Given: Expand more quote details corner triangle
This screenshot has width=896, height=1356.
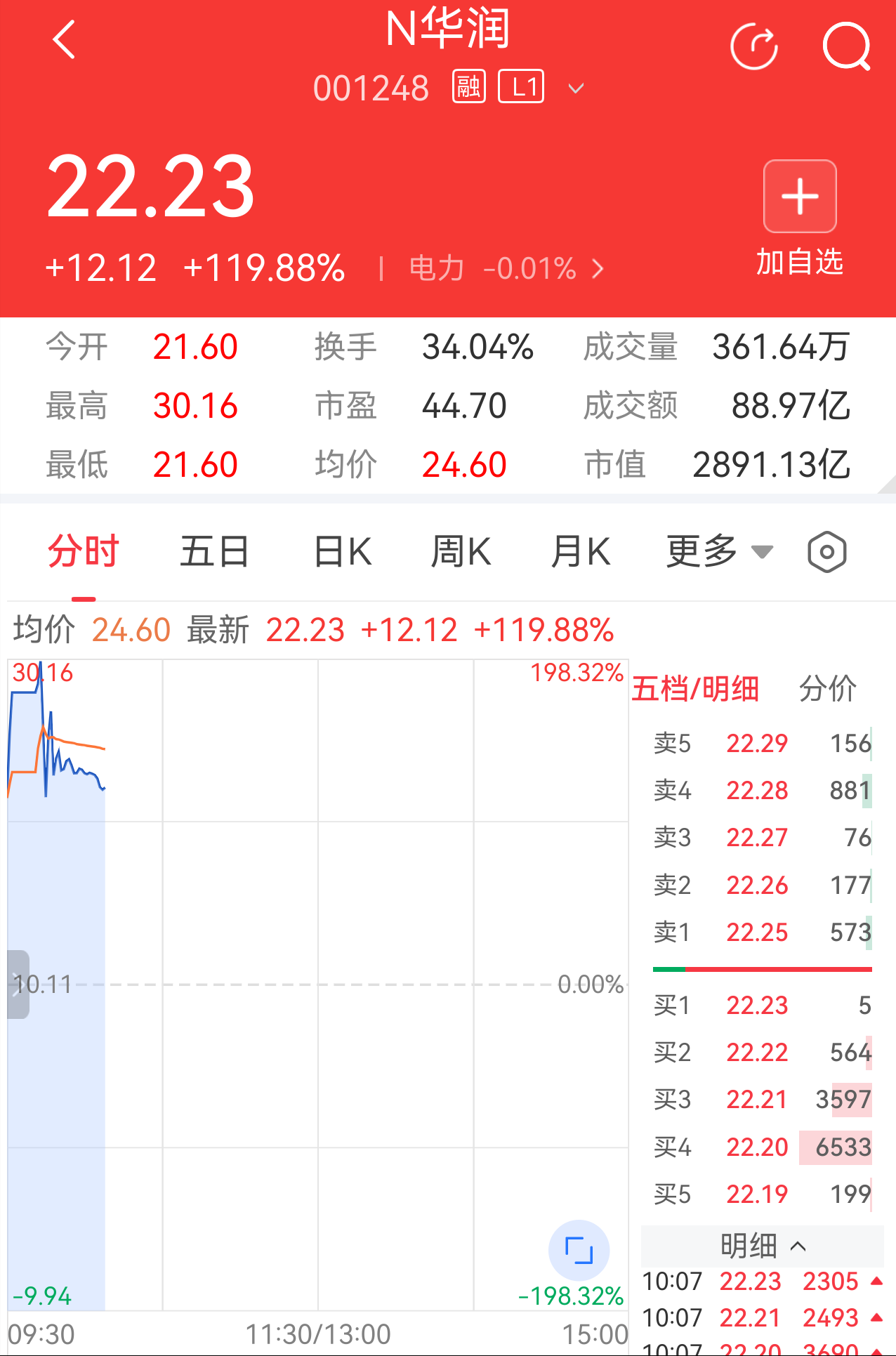Looking at the screenshot, I should coord(887,485).
